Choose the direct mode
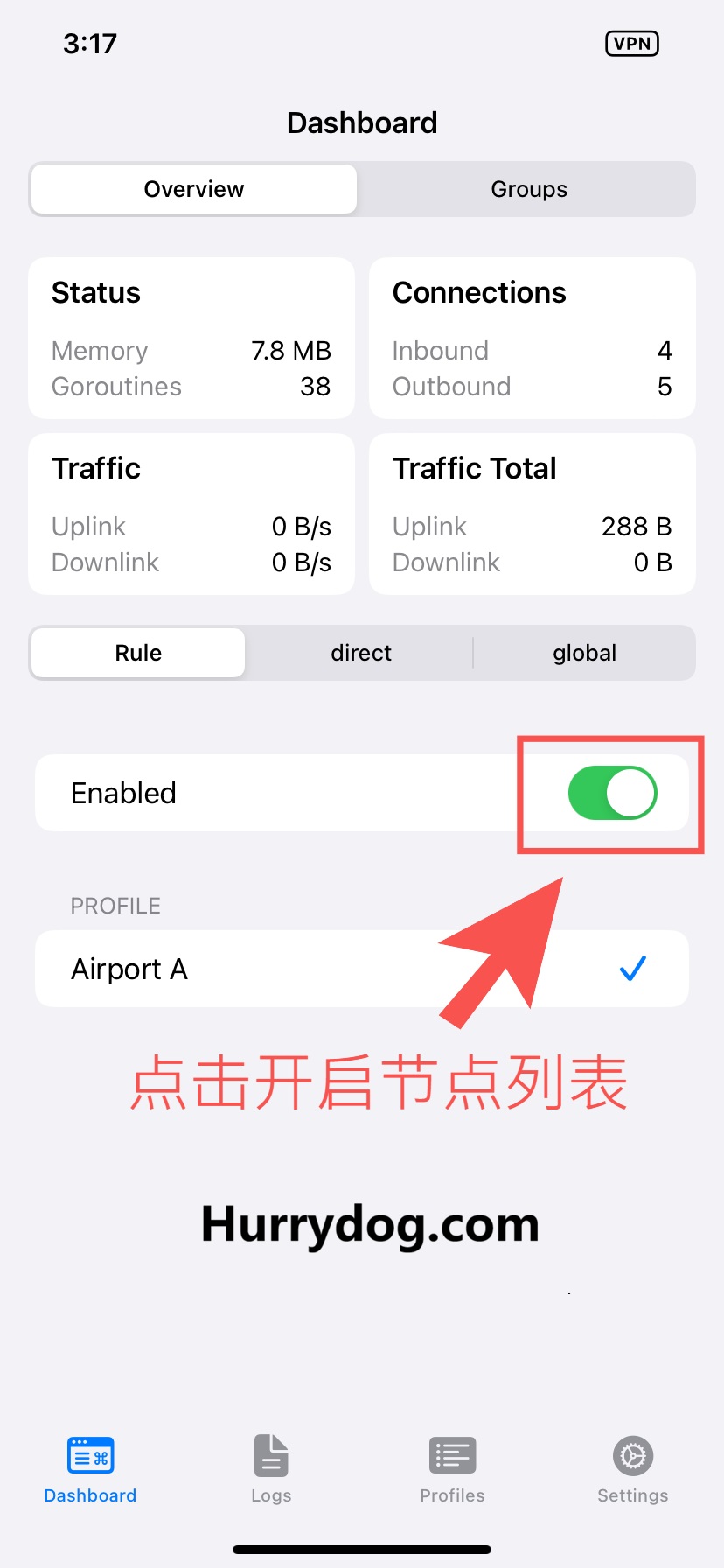Viewport: 724px width, 1568px height. [x=360, y=653]
